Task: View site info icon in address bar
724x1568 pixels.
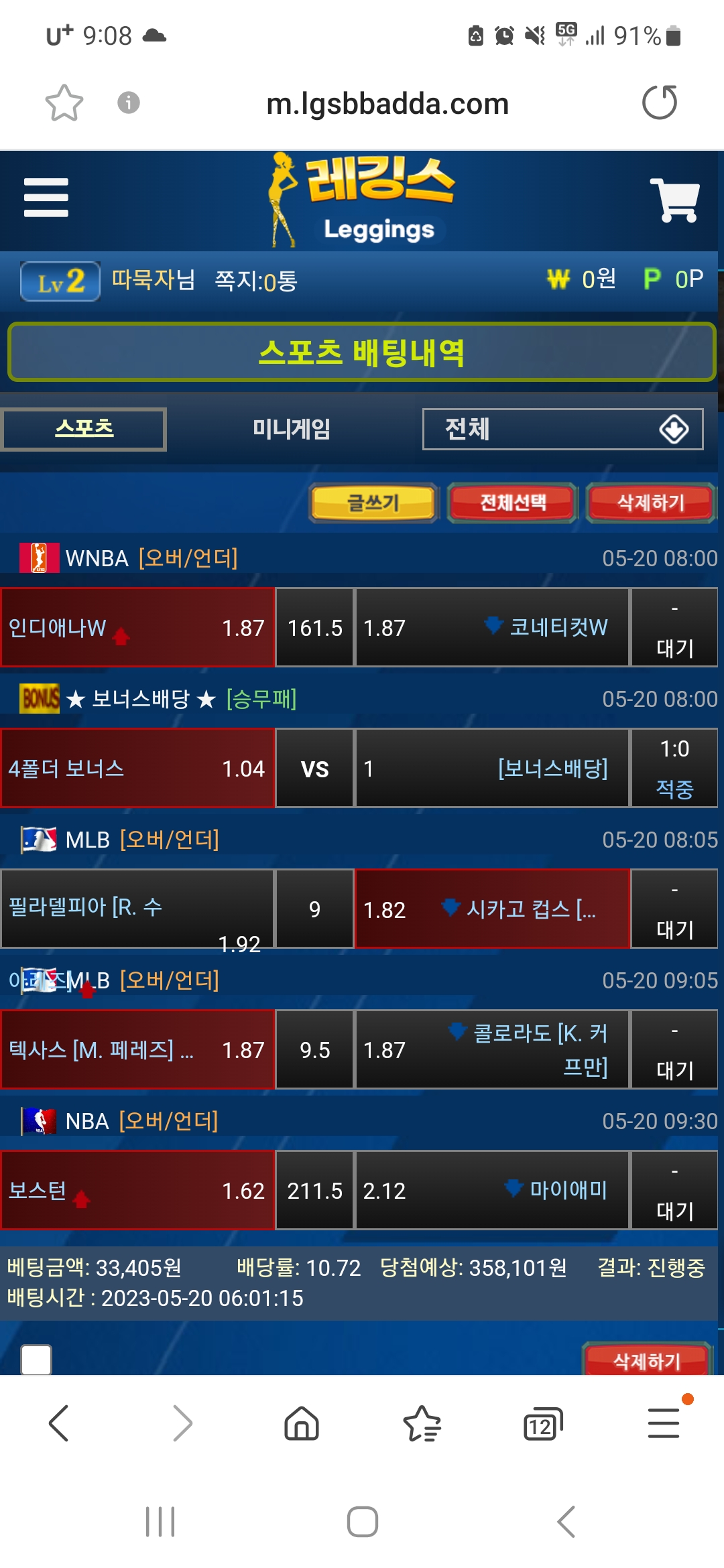Action: click(129, 103)
